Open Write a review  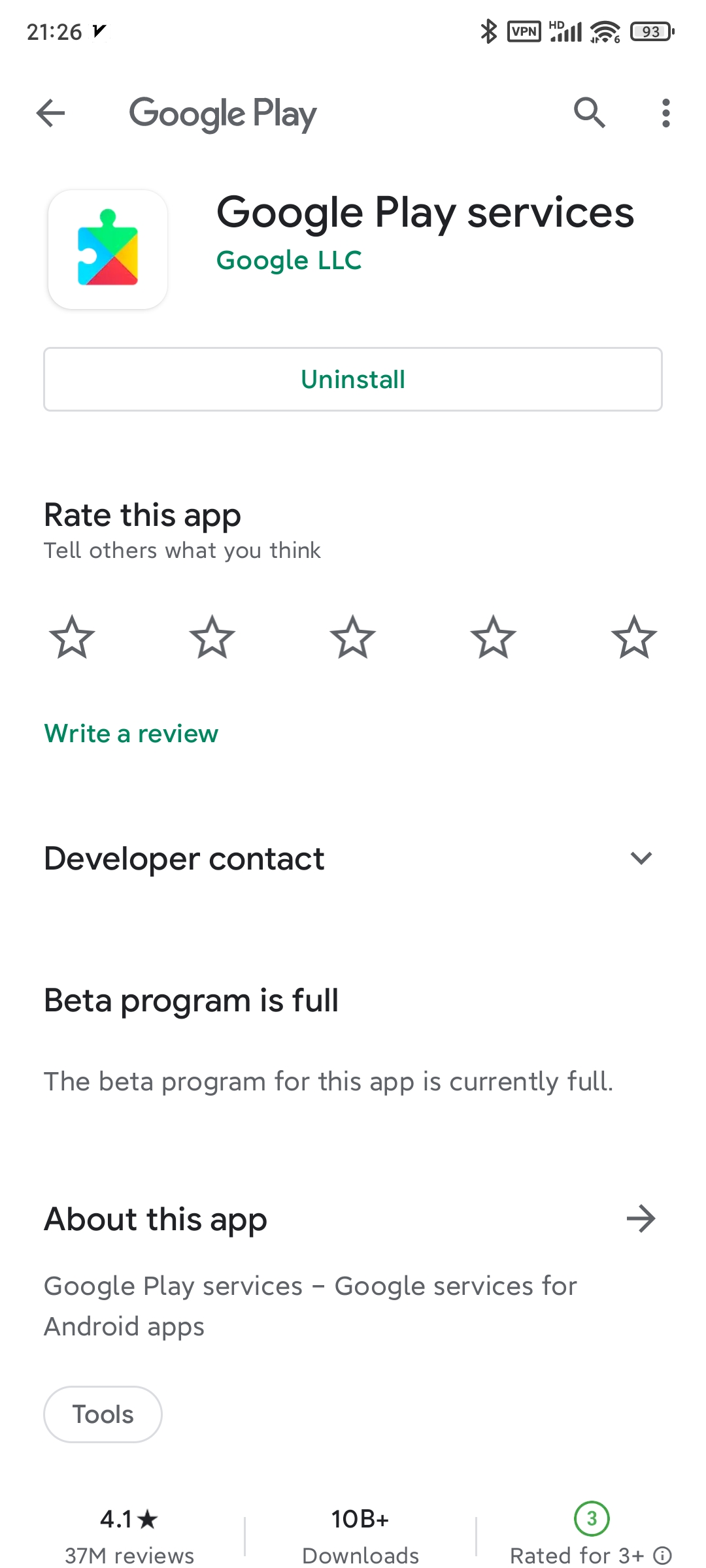131,733
